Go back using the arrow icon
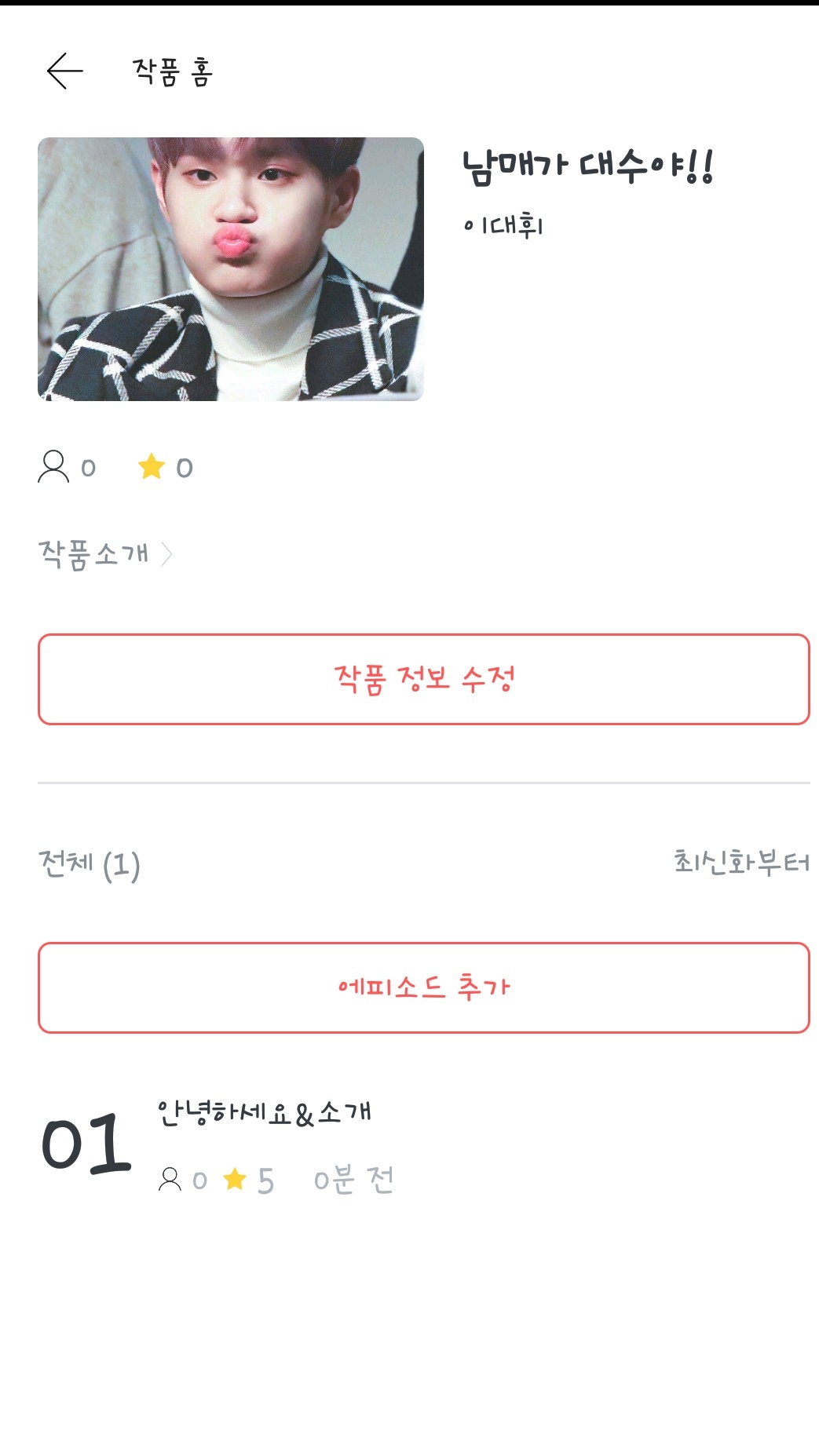The width and height of the screenshot is (819, 1456). [64, 71]
